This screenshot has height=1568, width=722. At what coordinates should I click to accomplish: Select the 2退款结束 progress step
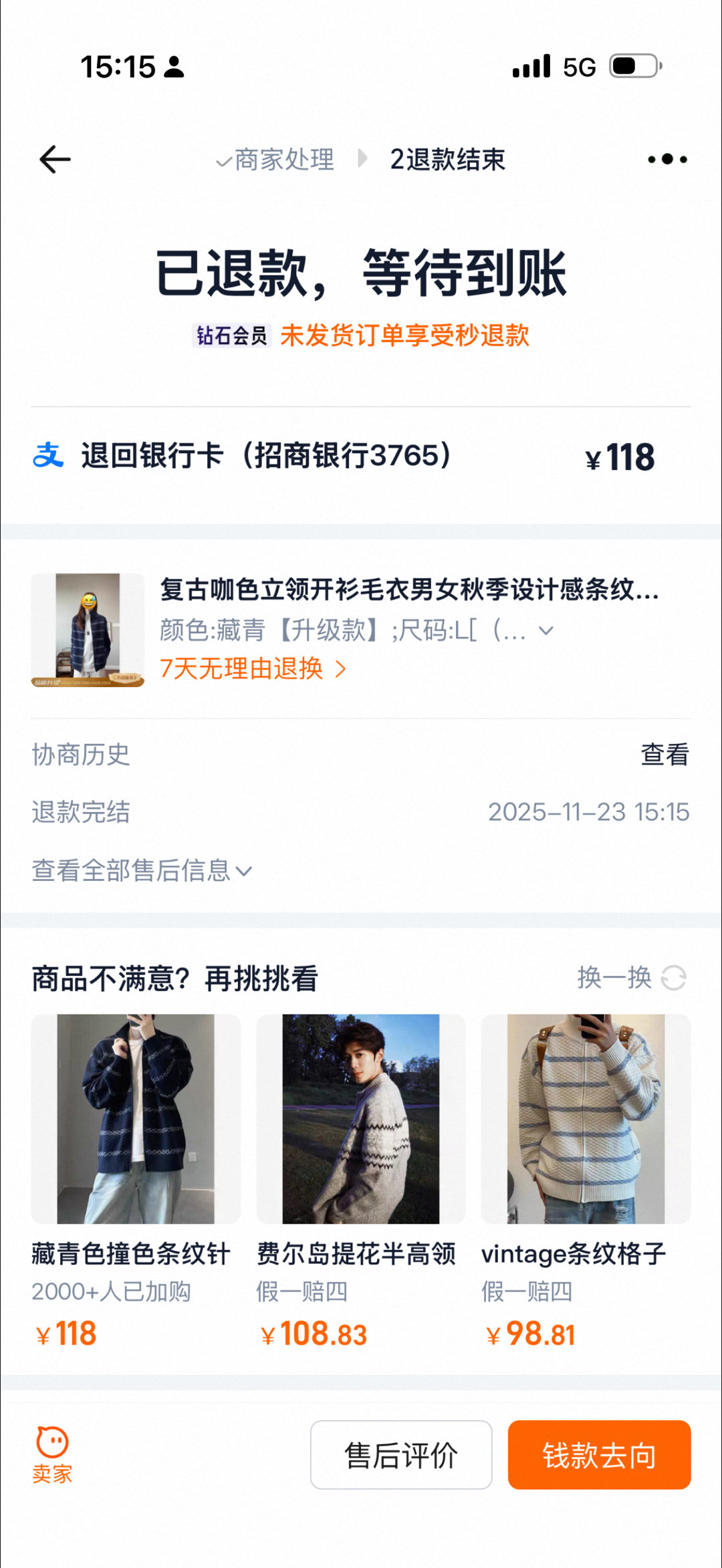coord(447,159)
